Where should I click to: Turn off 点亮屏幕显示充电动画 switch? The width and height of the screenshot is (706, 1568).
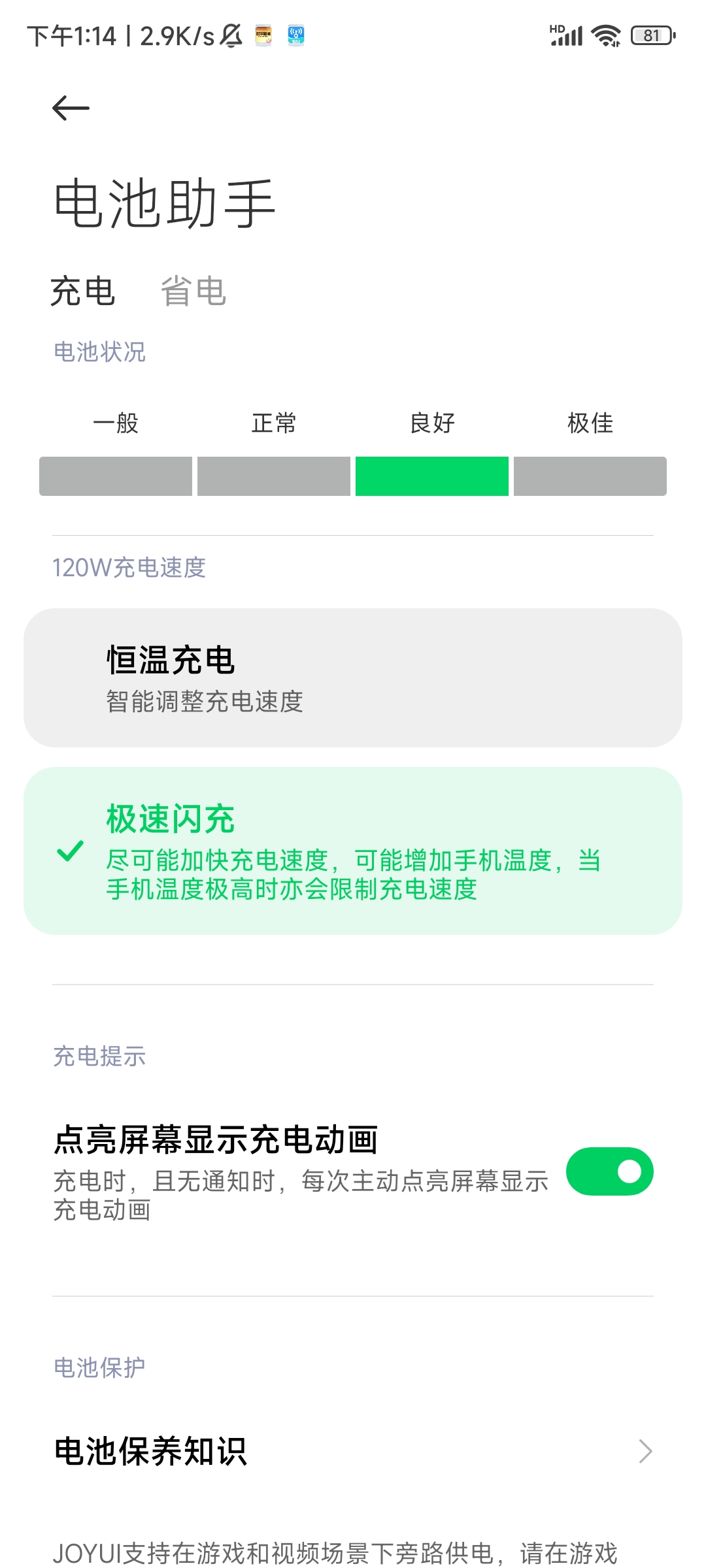[x=609, y=1171]
